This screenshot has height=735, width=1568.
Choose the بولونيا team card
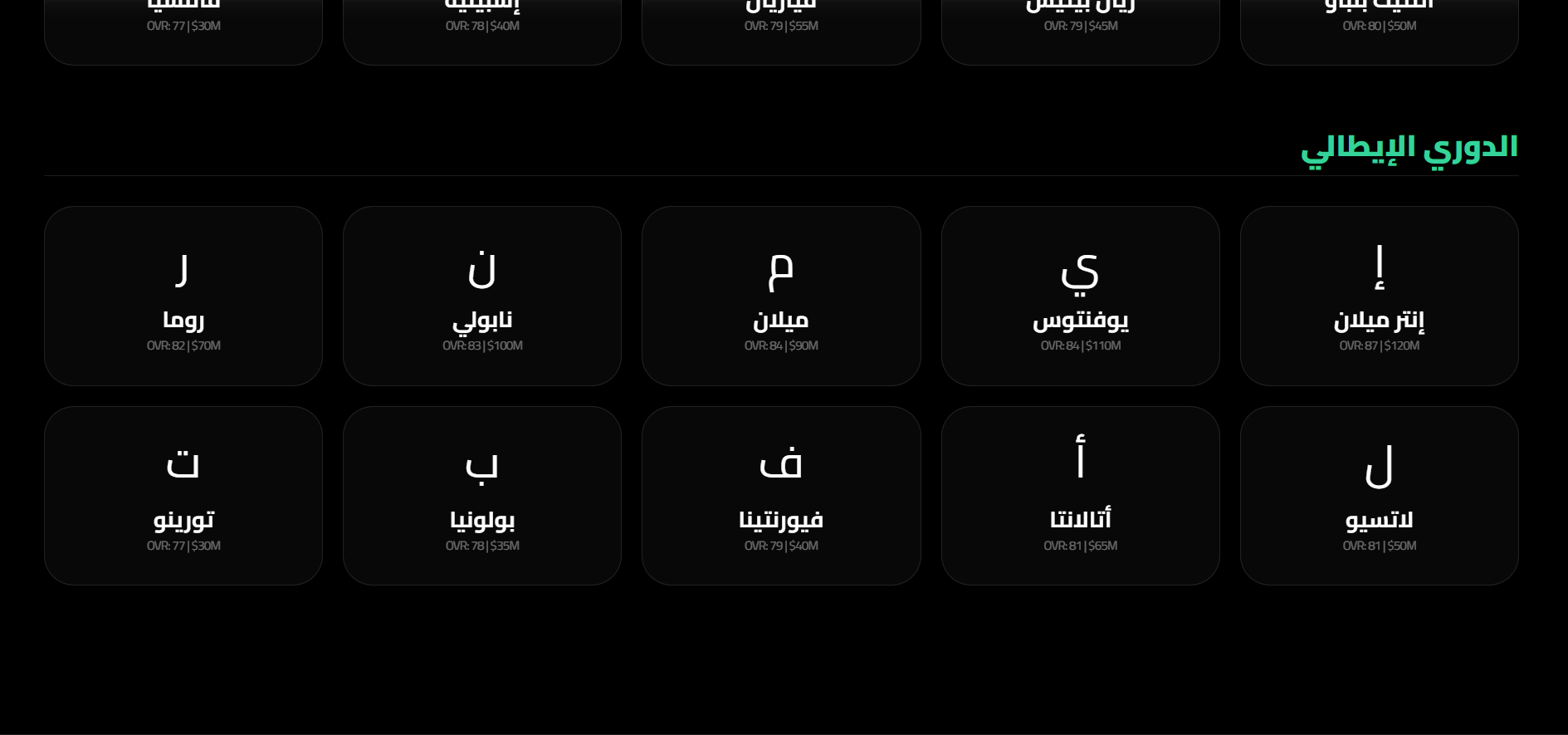tap(481, 496)
